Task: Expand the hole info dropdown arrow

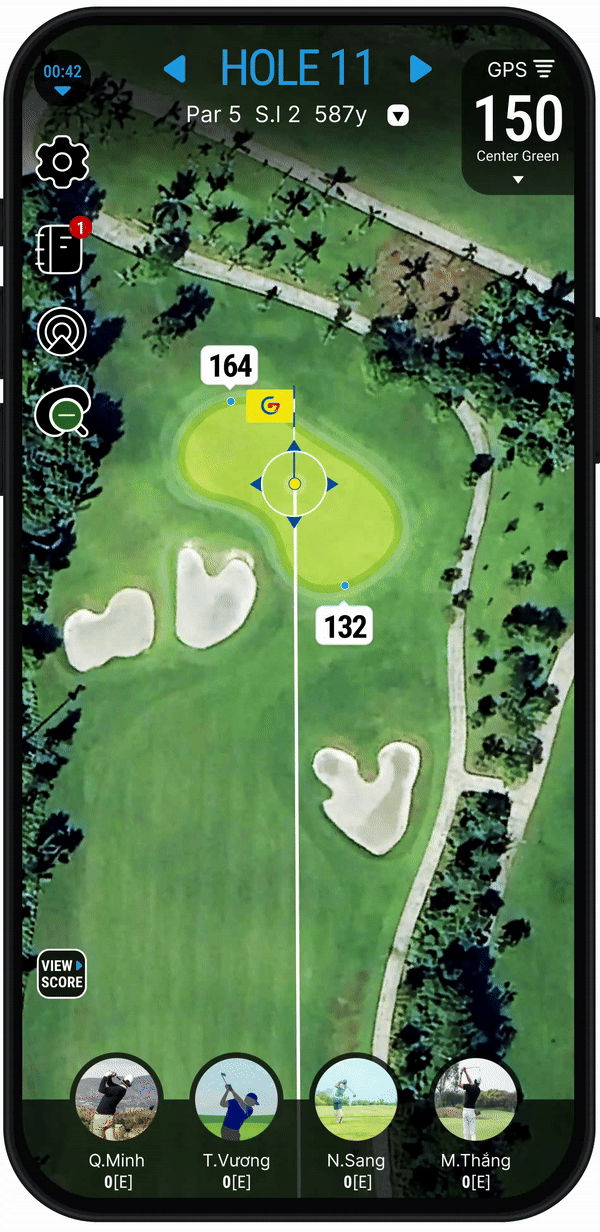Action: [x=398, y=116]
